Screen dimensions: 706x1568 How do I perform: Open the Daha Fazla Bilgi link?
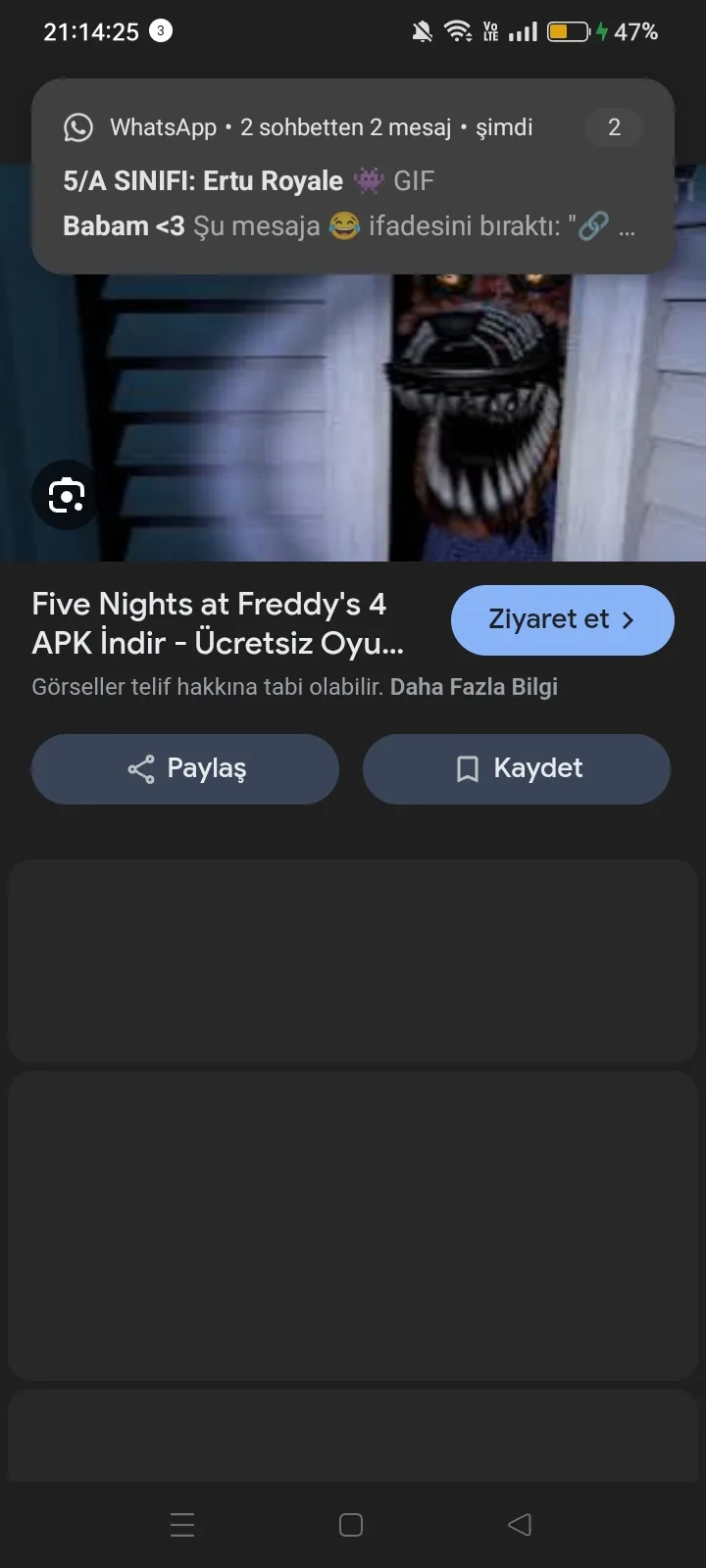474,687
